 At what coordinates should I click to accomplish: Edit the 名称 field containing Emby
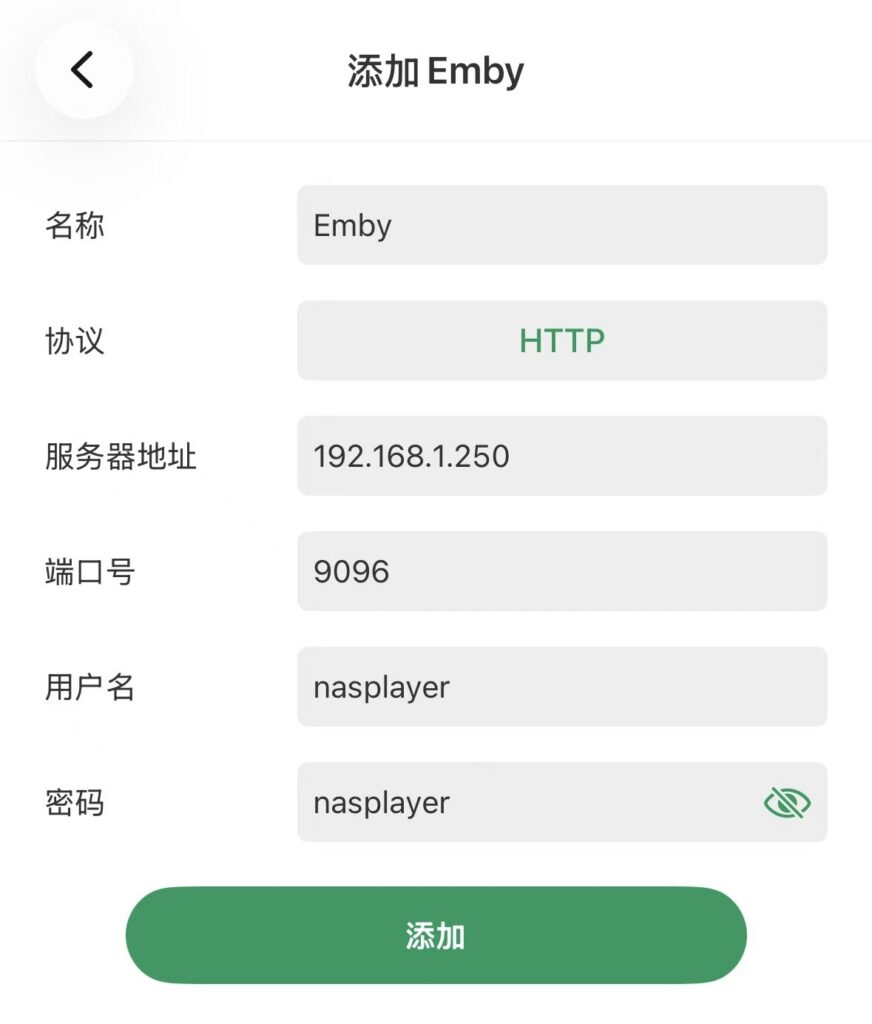coord(561,225)
